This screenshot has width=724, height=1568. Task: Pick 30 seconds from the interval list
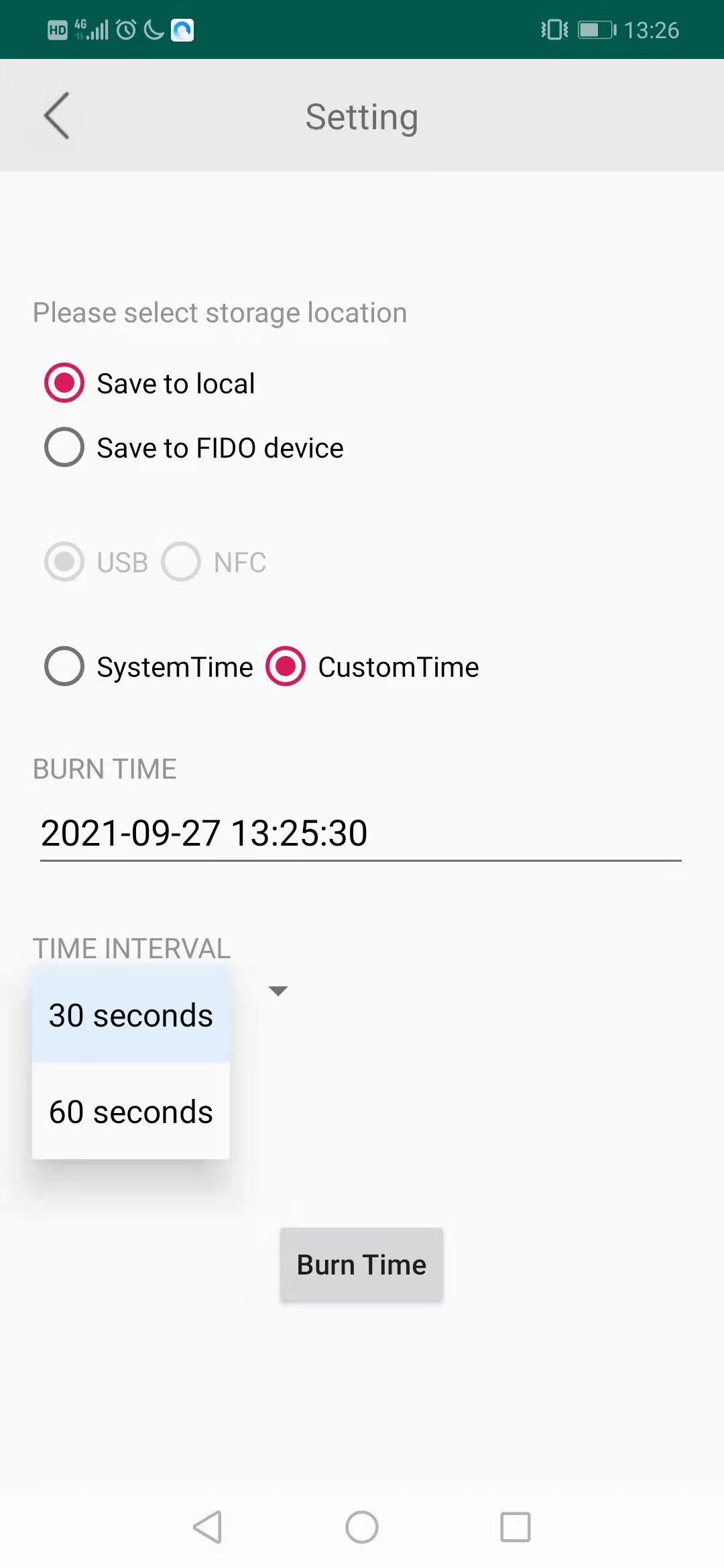(131, 1015)
